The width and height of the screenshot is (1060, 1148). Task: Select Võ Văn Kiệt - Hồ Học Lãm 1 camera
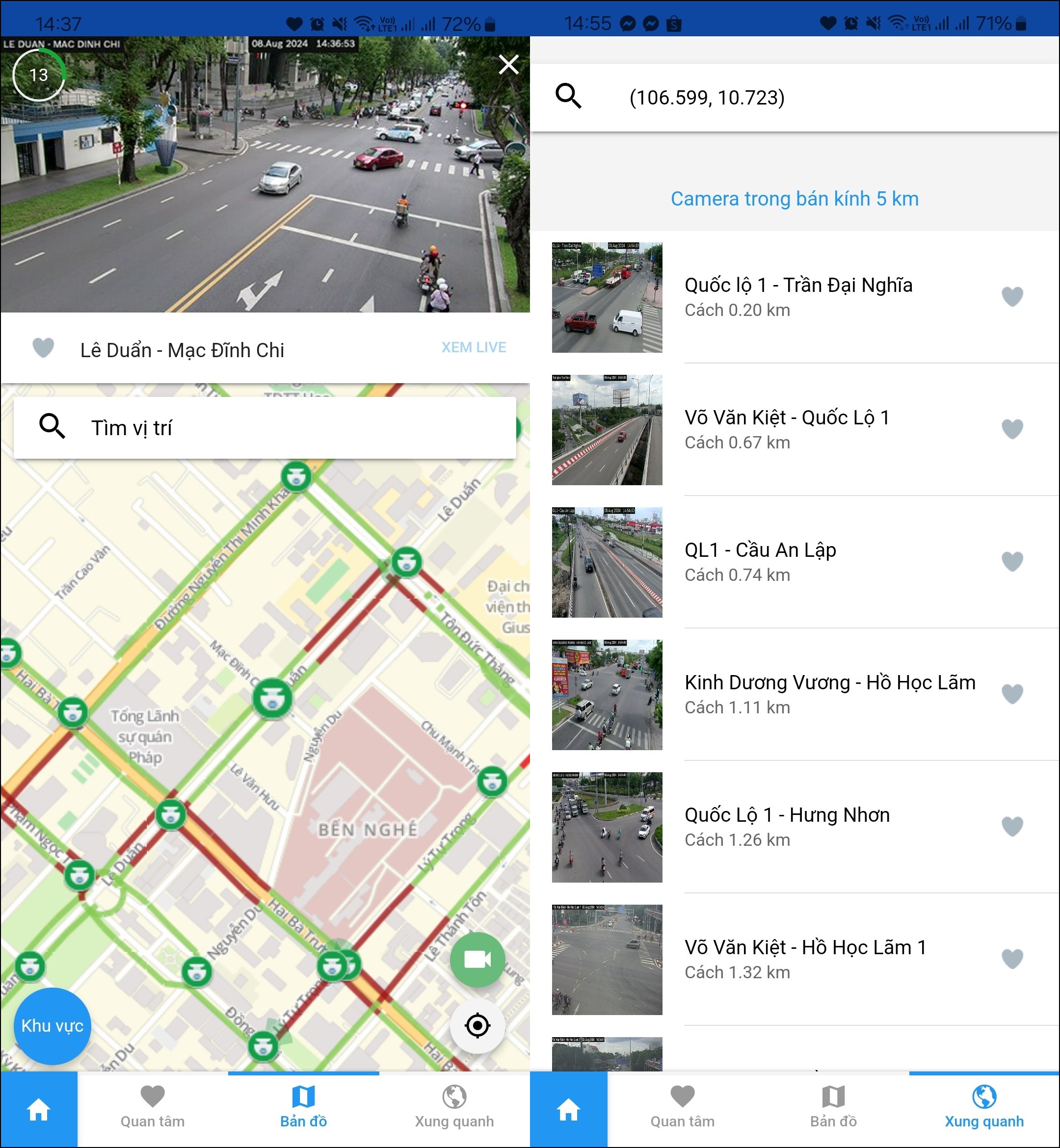pos(805,959)
